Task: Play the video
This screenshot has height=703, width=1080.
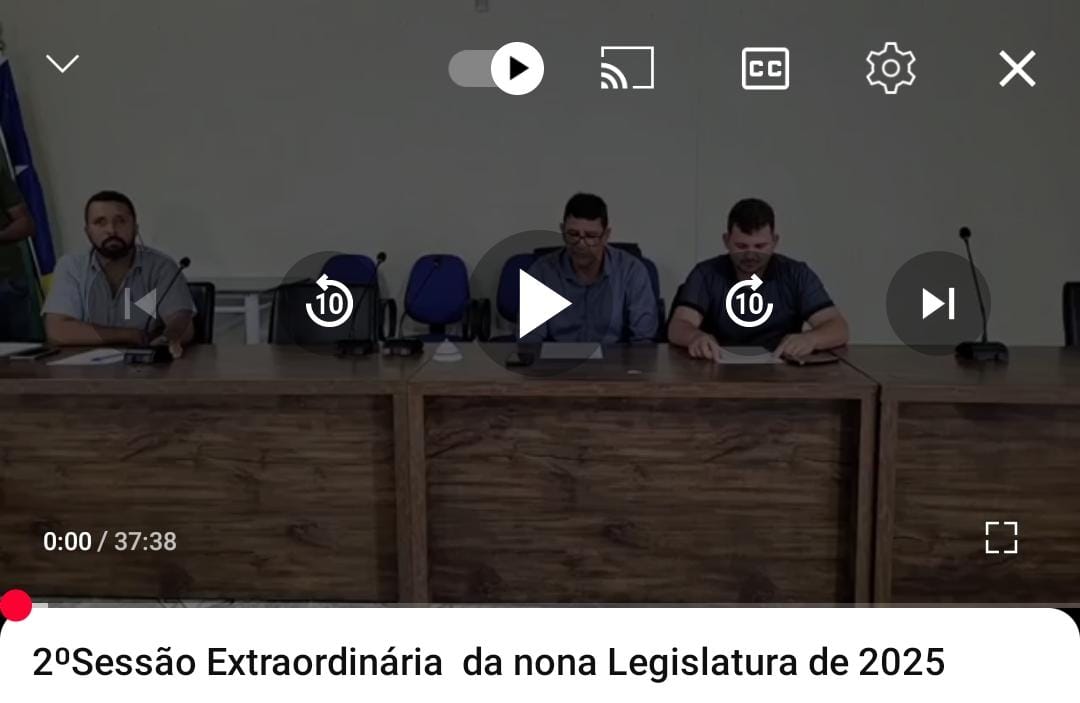Action: click(x=540, y=303)
